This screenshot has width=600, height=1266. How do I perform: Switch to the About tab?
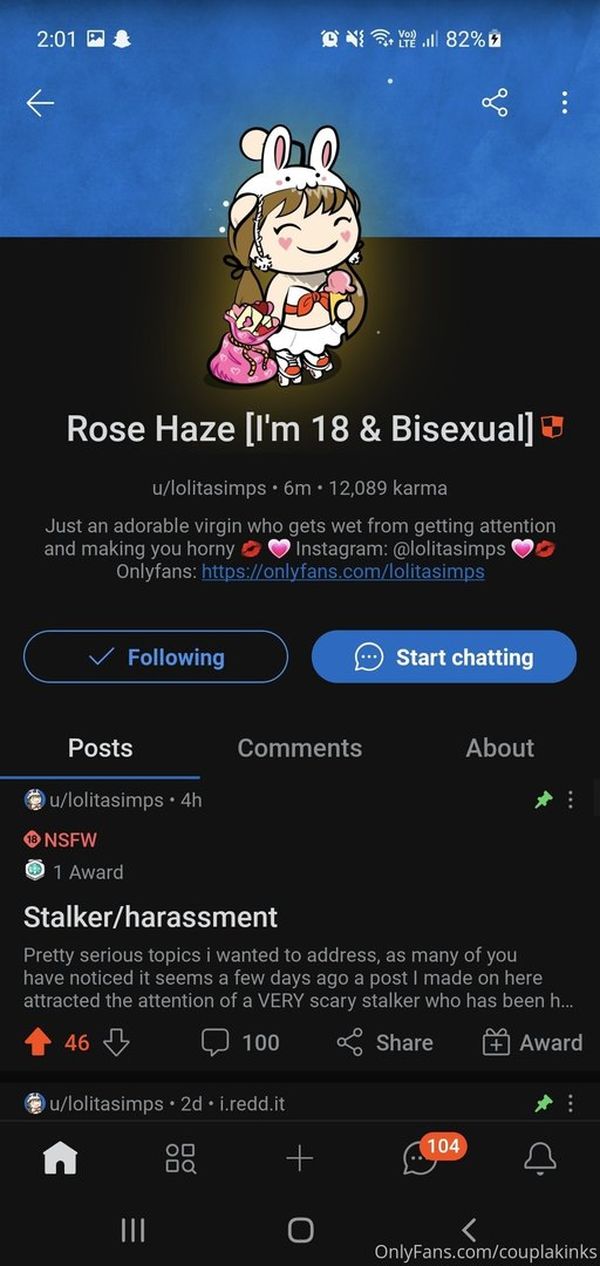pos(499,748)
